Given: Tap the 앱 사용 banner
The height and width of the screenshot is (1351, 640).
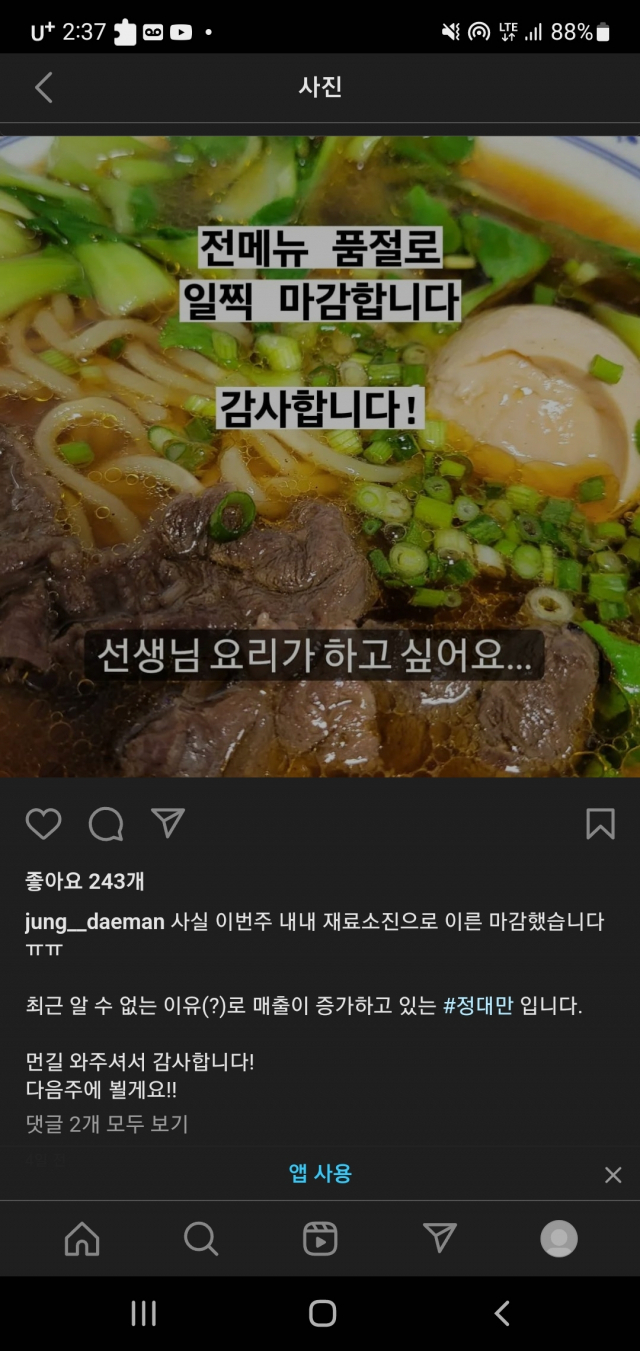Looking at the screenshot, I should tap(320, 1173).
